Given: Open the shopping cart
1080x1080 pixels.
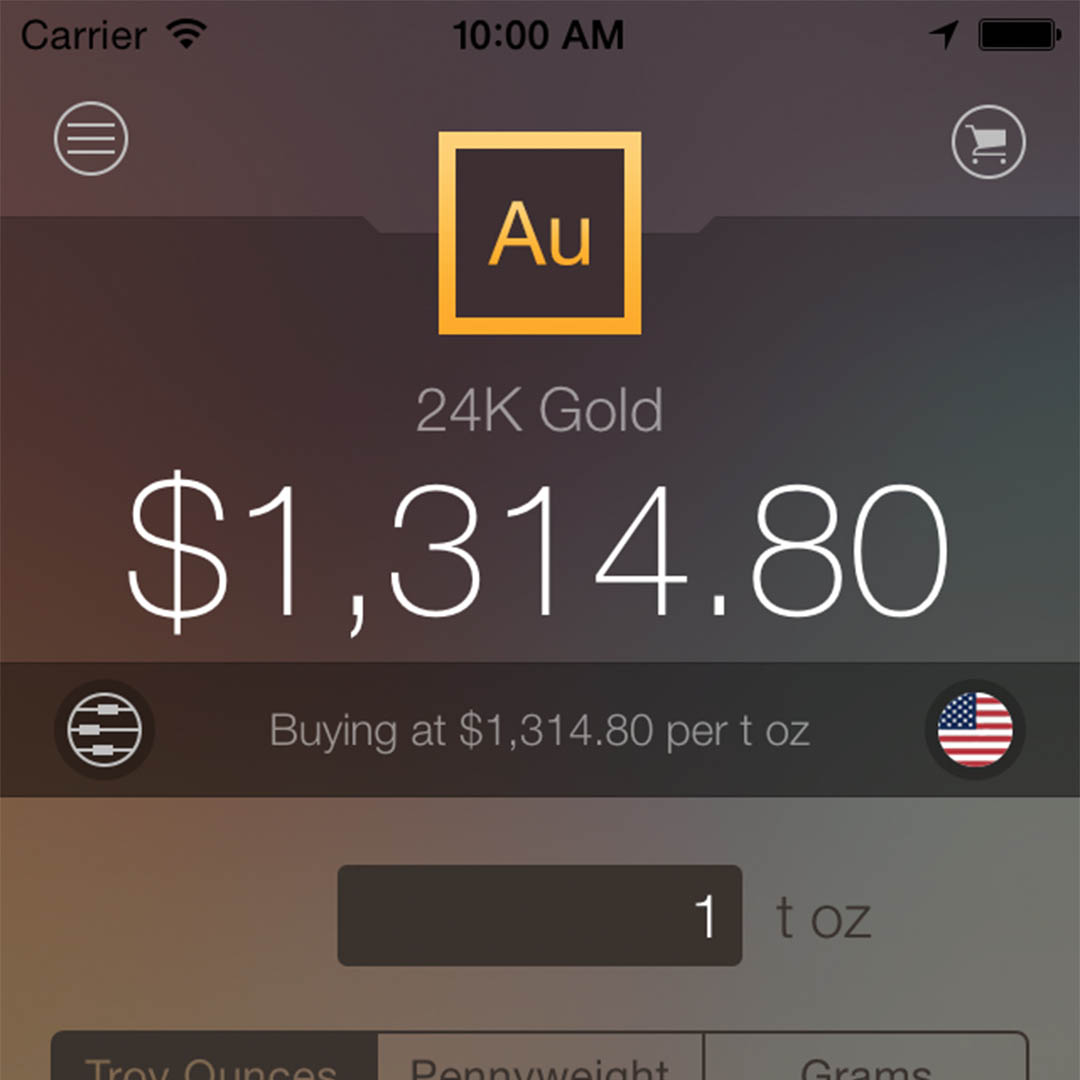Looking at the screenshot, I should tap(988, 142).
